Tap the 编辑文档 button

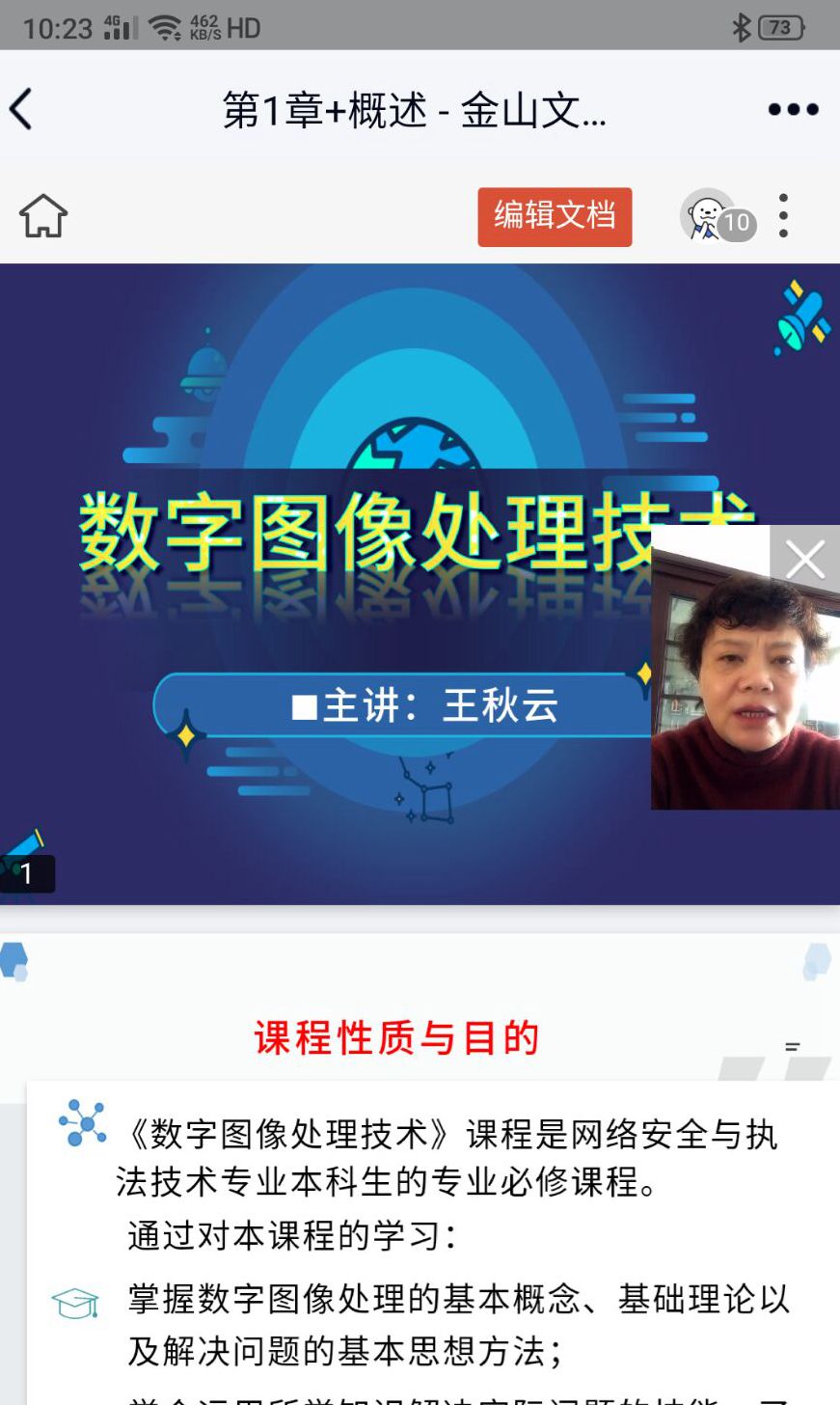[x=555, y=216]
